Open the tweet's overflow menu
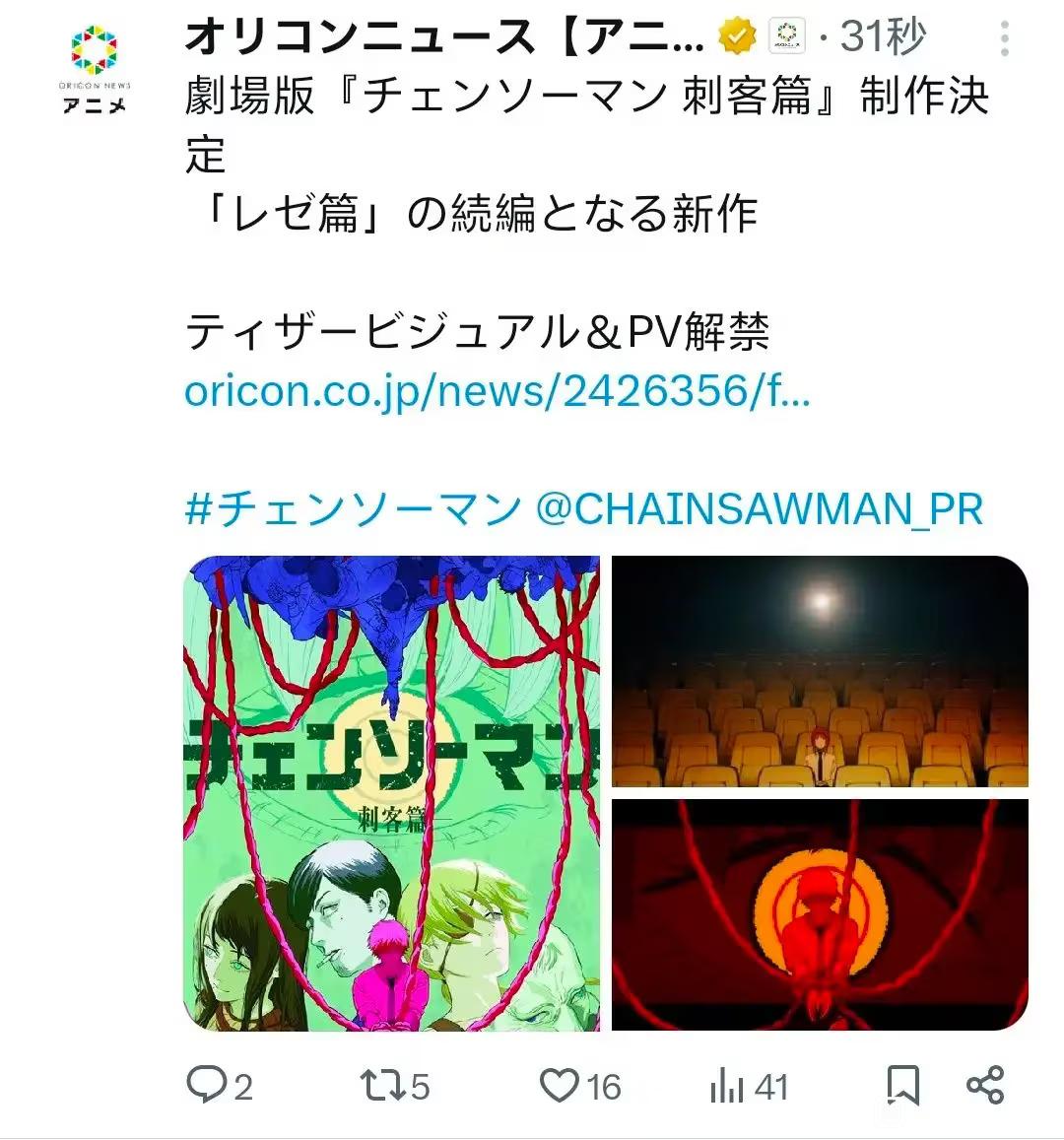This screenshot has height=1140, width=1064. pyautogui.click(x=1004, y=38)
